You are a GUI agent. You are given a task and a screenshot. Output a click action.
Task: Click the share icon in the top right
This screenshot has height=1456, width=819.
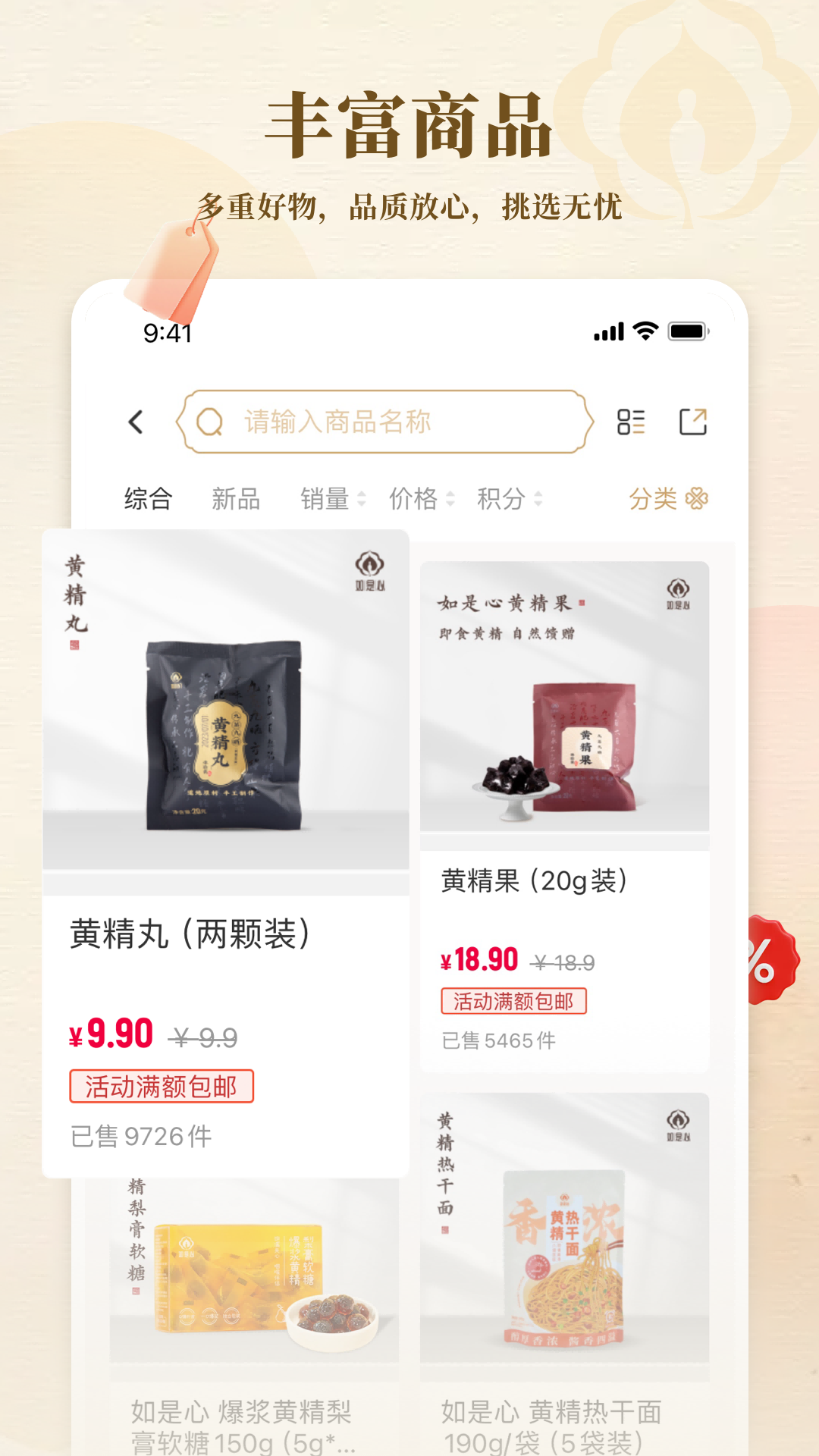(692, 421)
